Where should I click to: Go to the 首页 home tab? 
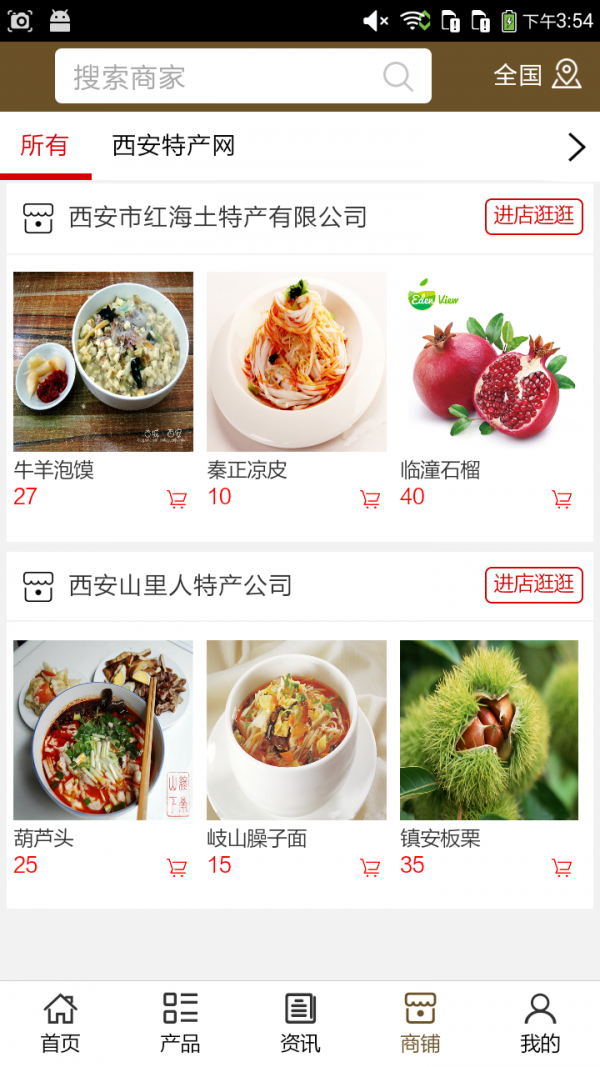(x=60, y=1022)
